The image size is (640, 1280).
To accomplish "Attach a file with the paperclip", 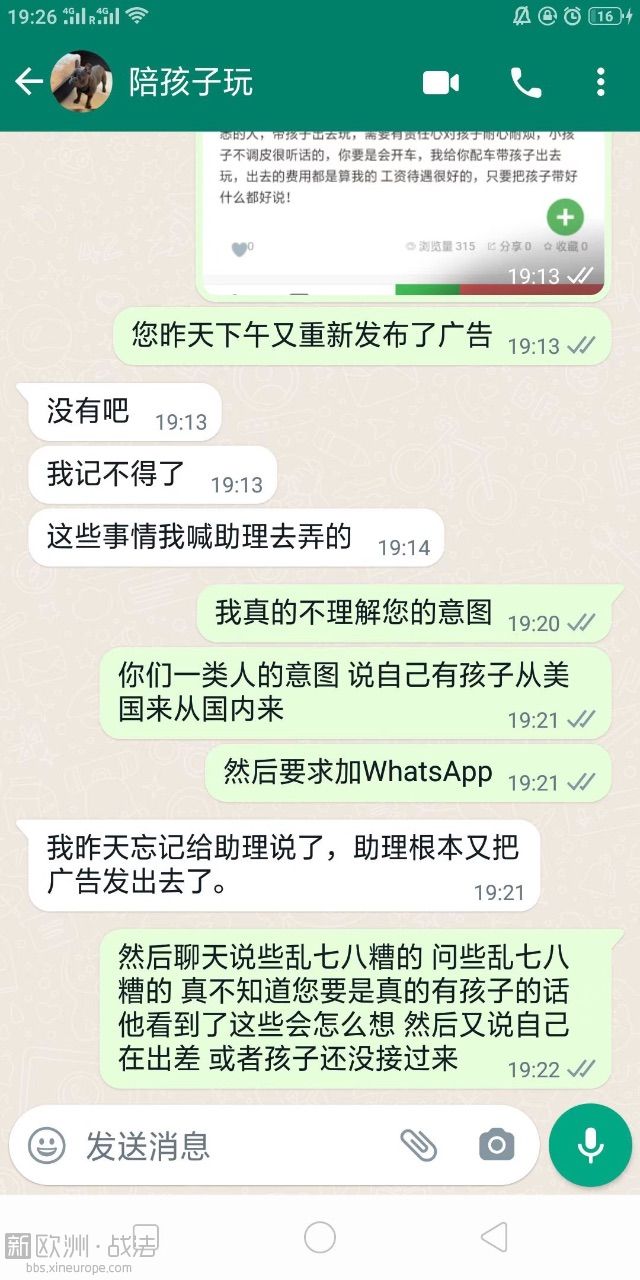I will pos(419,1145).
